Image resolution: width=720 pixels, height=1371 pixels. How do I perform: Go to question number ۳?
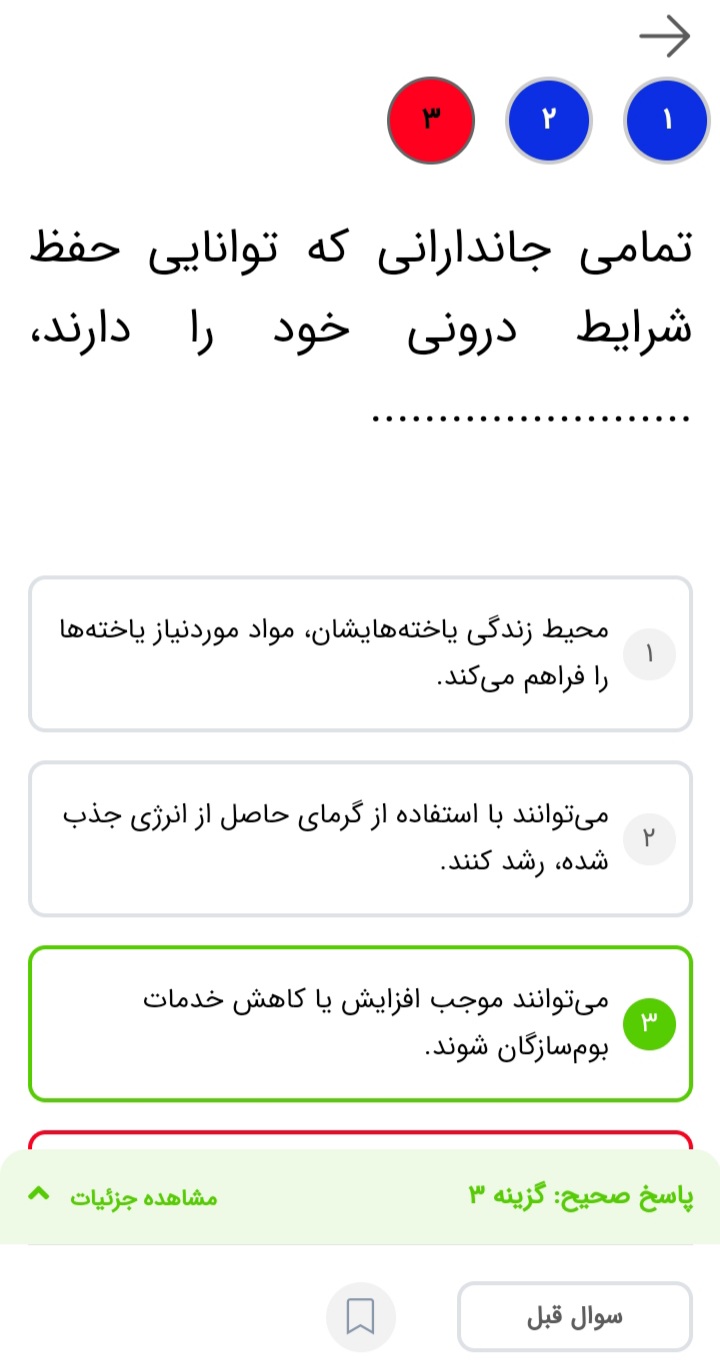click(431, 120)
